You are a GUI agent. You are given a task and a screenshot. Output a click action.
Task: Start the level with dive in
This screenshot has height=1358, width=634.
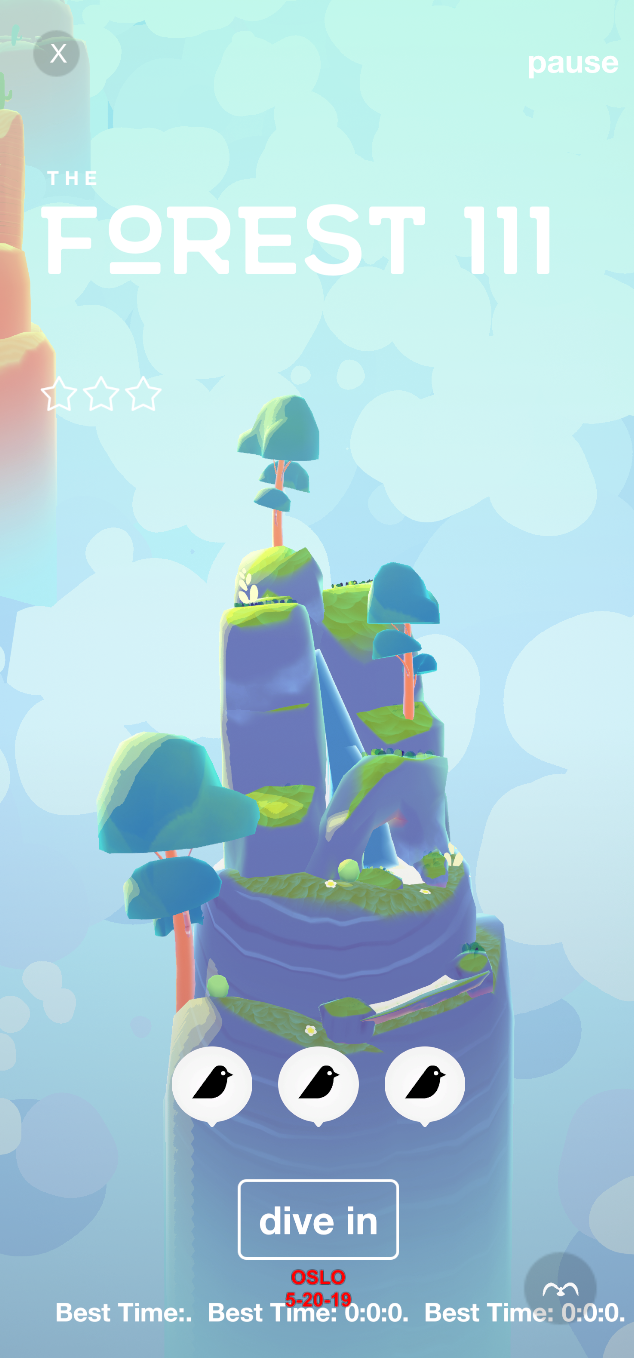coord(318,1220)
